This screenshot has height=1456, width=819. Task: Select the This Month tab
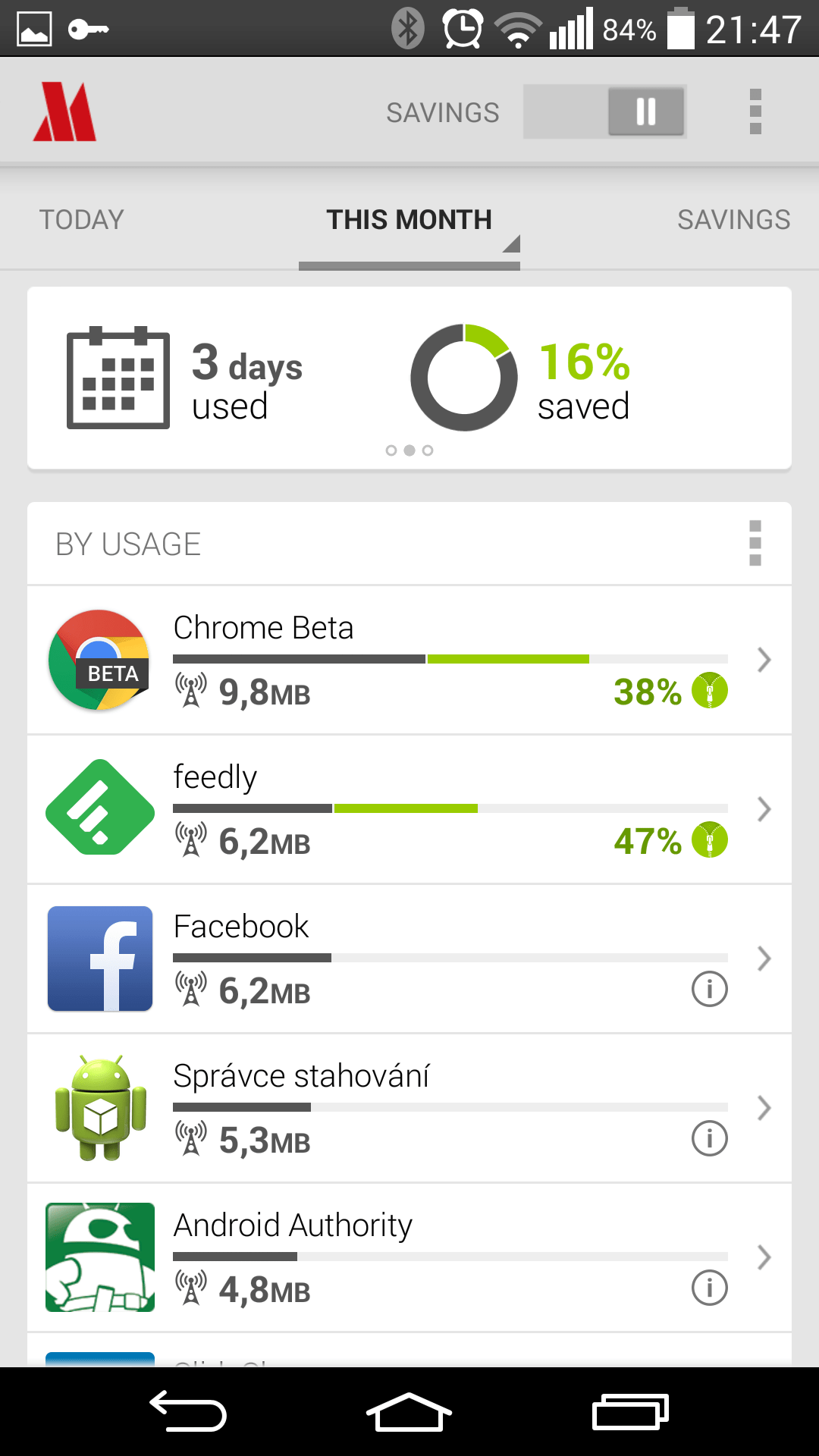[x=409, y=220]
